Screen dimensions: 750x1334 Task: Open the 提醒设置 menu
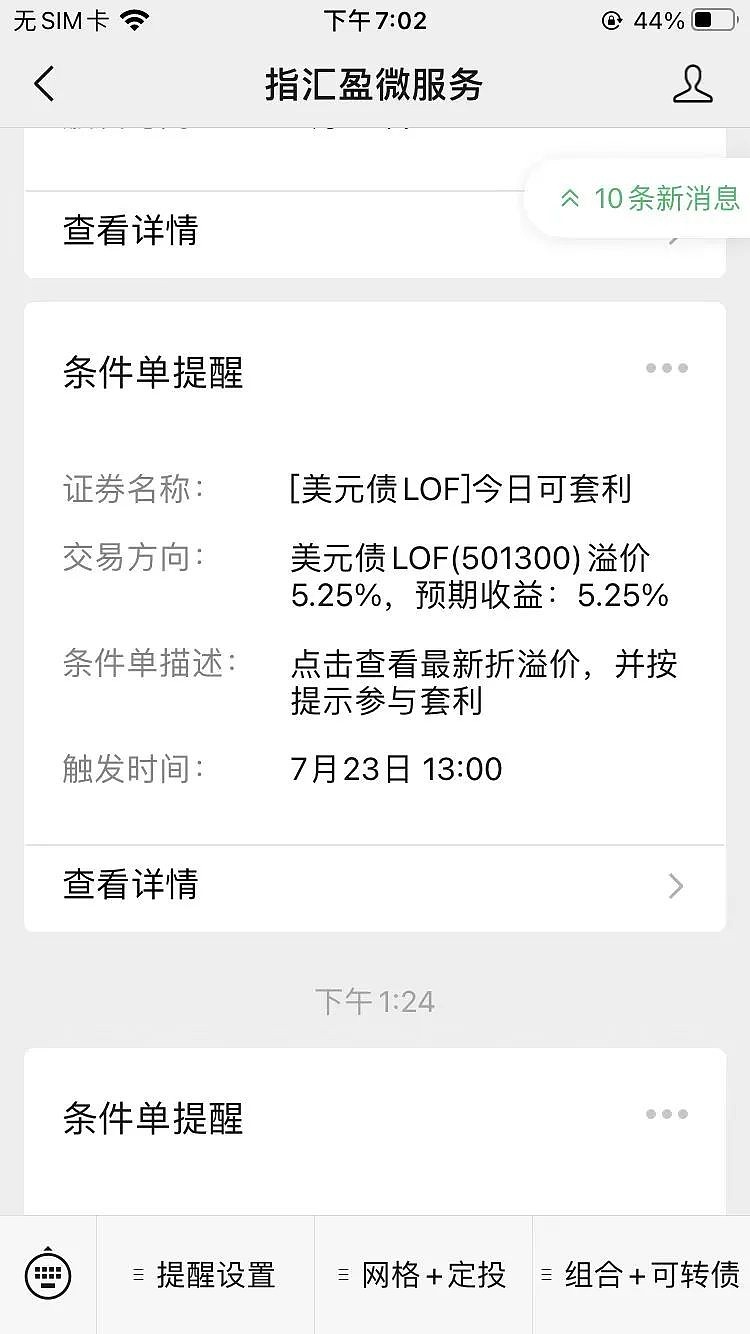click(x=206, y=1275)
